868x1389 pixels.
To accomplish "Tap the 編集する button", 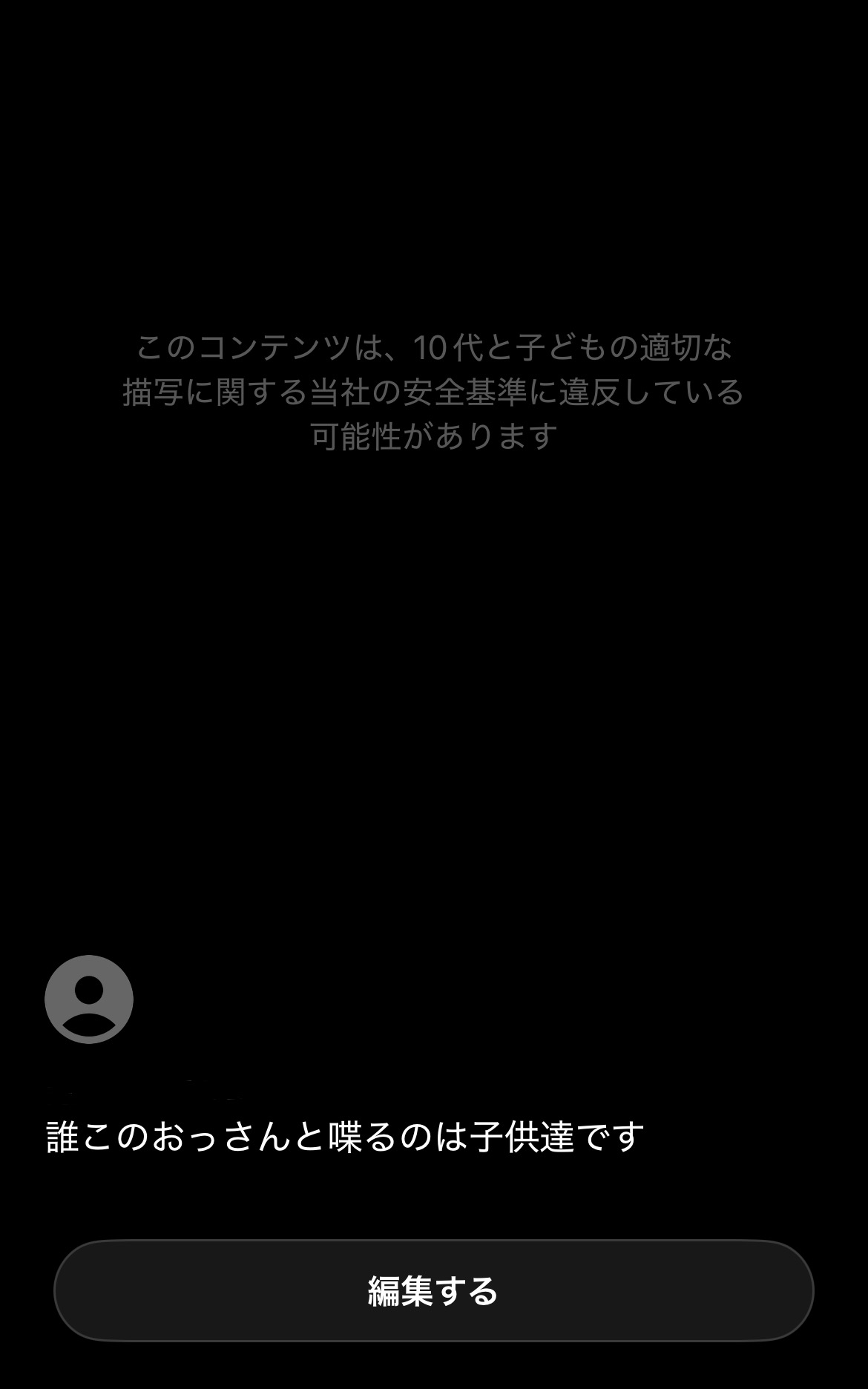I will pyautogui.click(x=433, y=1290).
